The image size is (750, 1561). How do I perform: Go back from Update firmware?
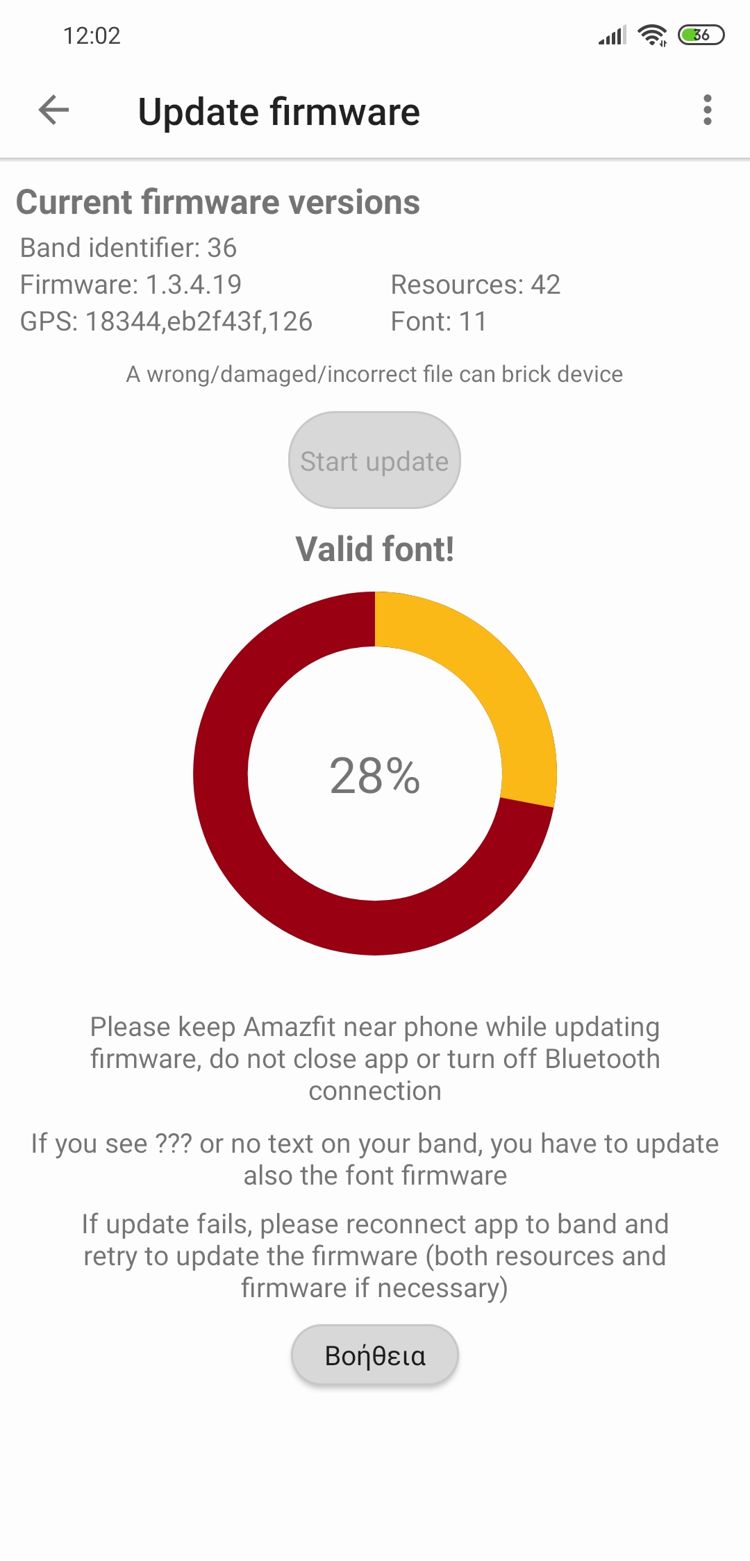pos(54,110)
